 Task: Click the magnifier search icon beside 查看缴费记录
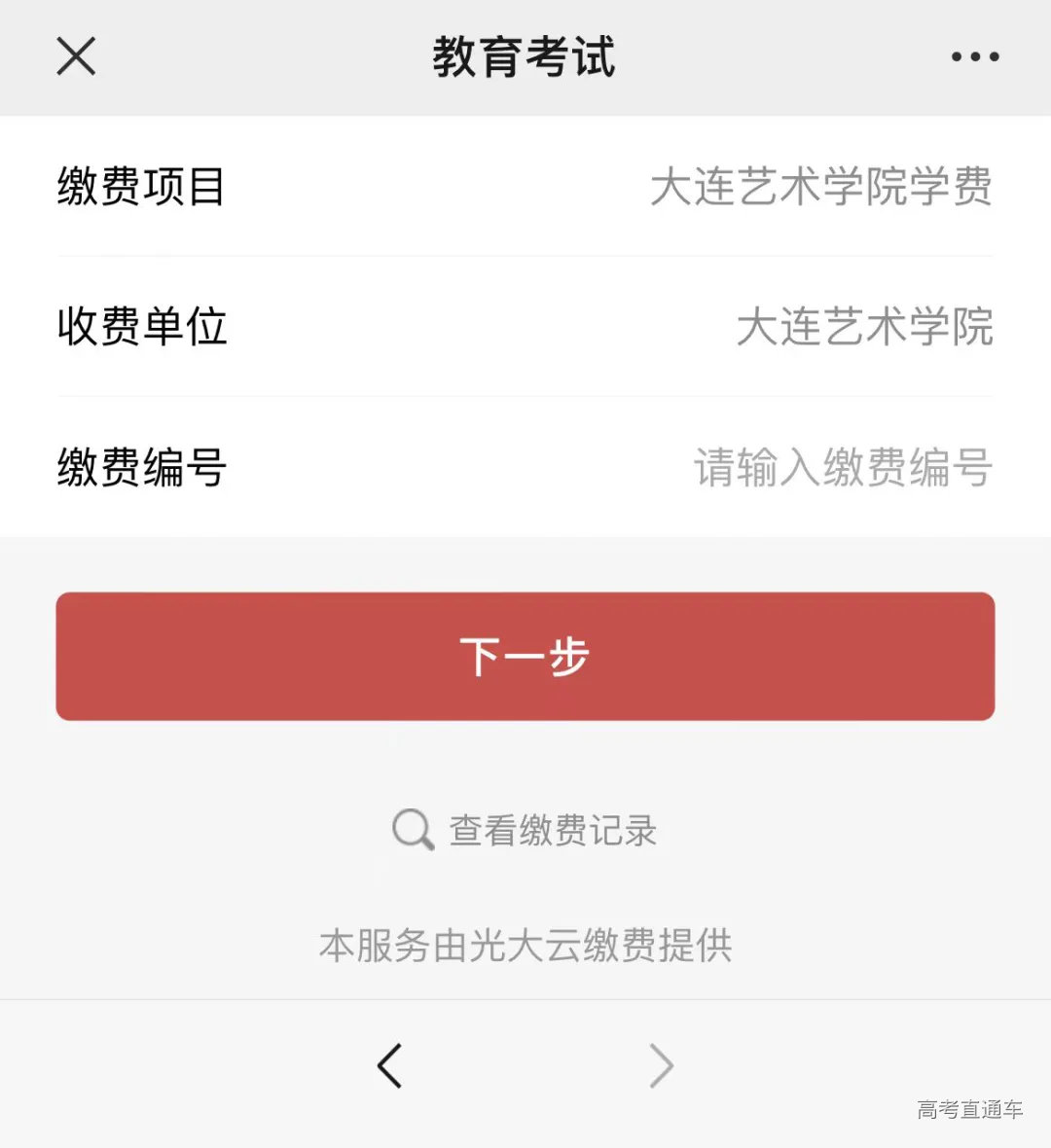click(413, 830)
